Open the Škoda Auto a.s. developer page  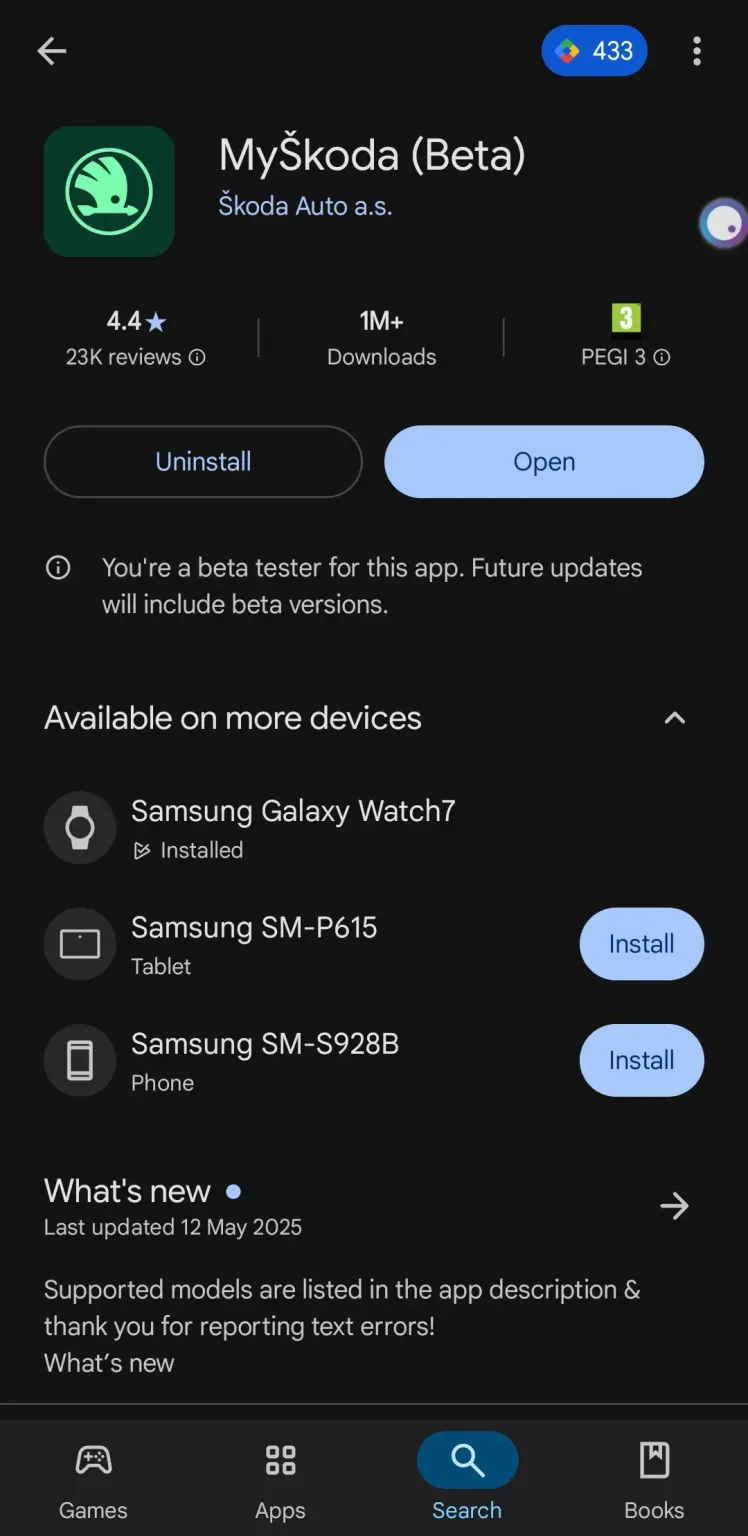tap(305, 206)
